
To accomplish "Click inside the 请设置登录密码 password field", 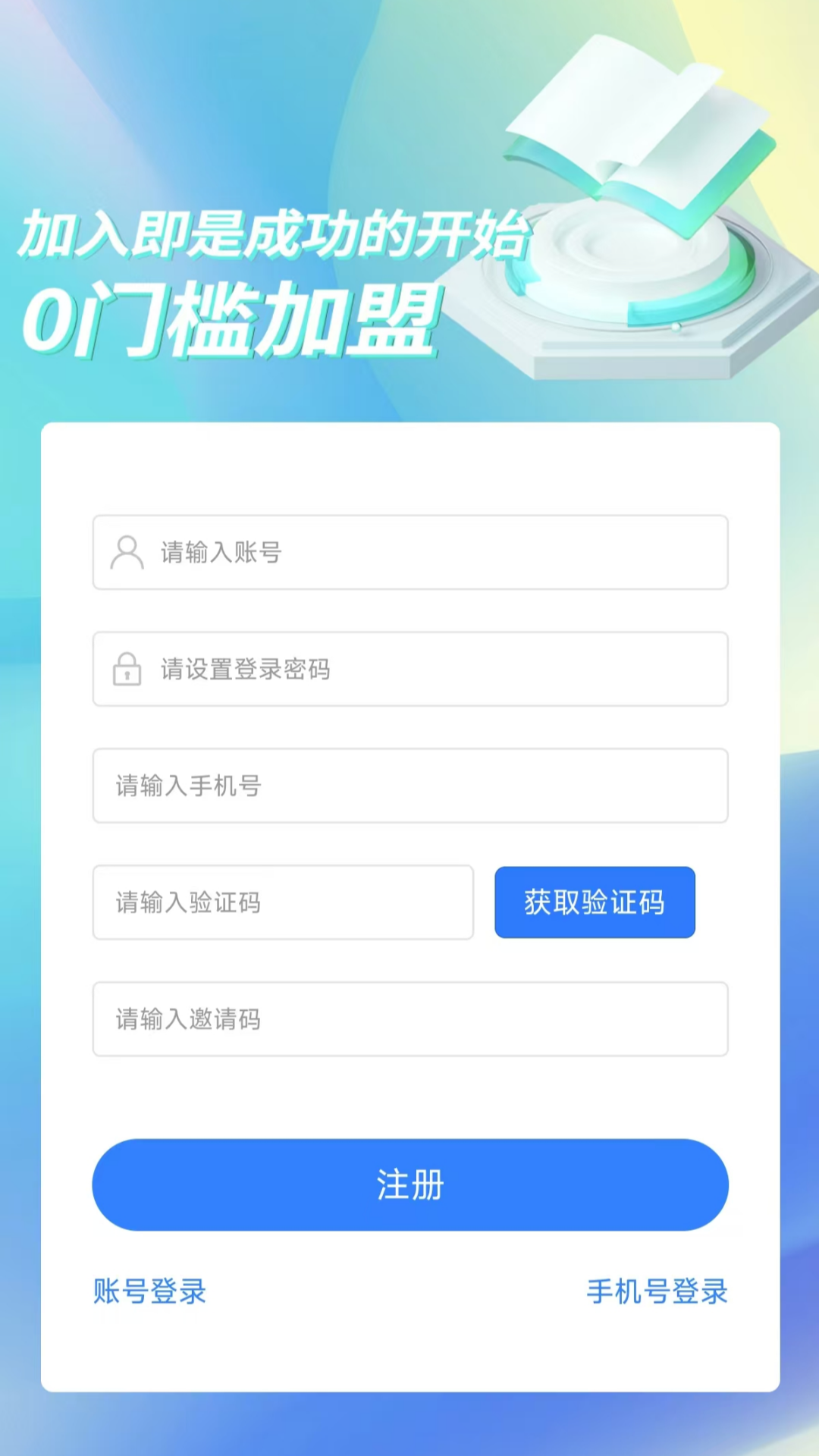I will tap(409, 670).
